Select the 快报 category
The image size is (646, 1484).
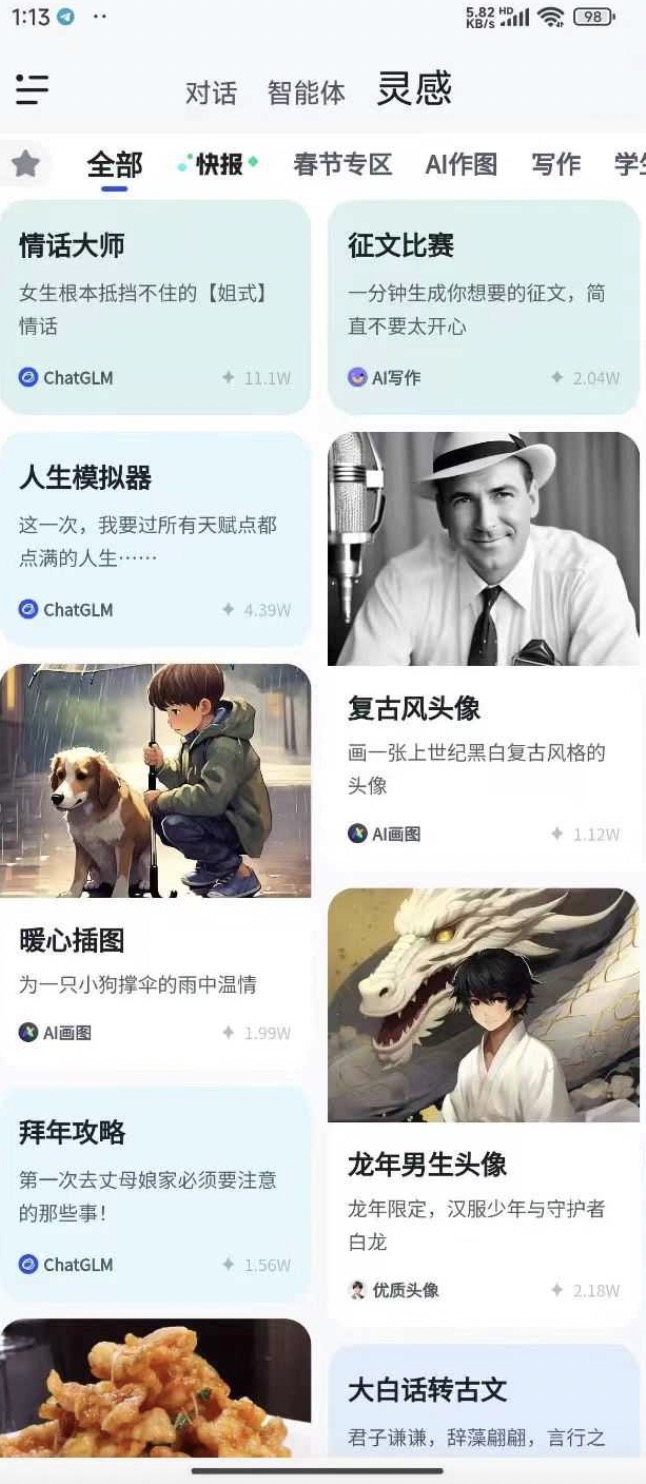click(219, 164)
